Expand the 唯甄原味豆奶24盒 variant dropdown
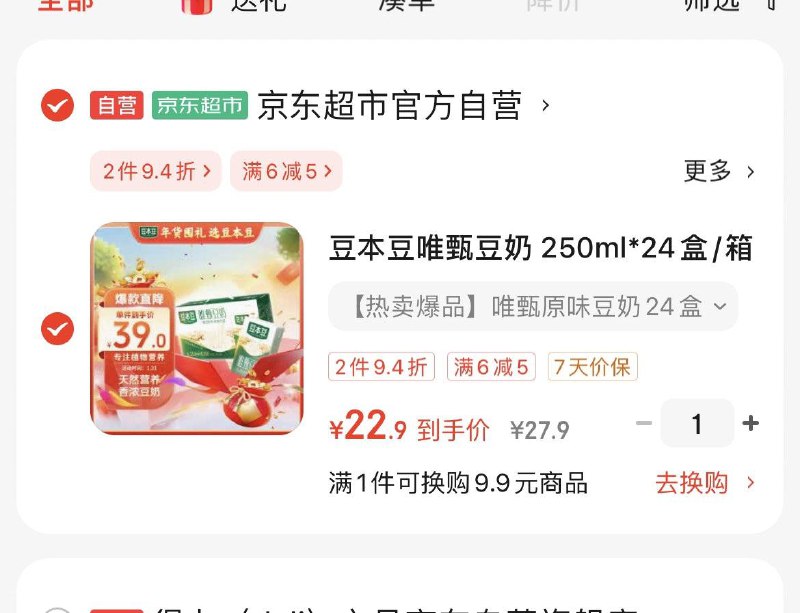Screen dimensions: 800x613 coord(532,307)
